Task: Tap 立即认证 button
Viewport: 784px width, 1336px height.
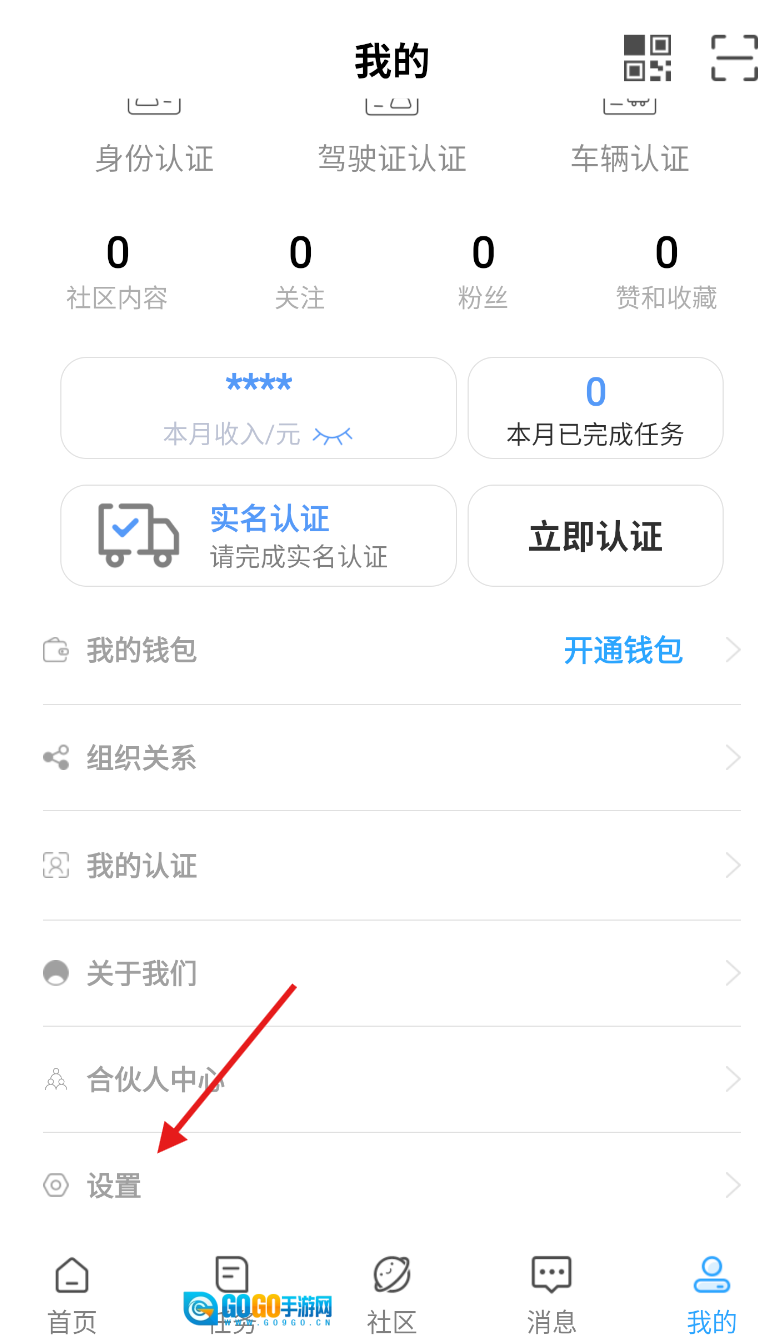Action: click(595, 536)
